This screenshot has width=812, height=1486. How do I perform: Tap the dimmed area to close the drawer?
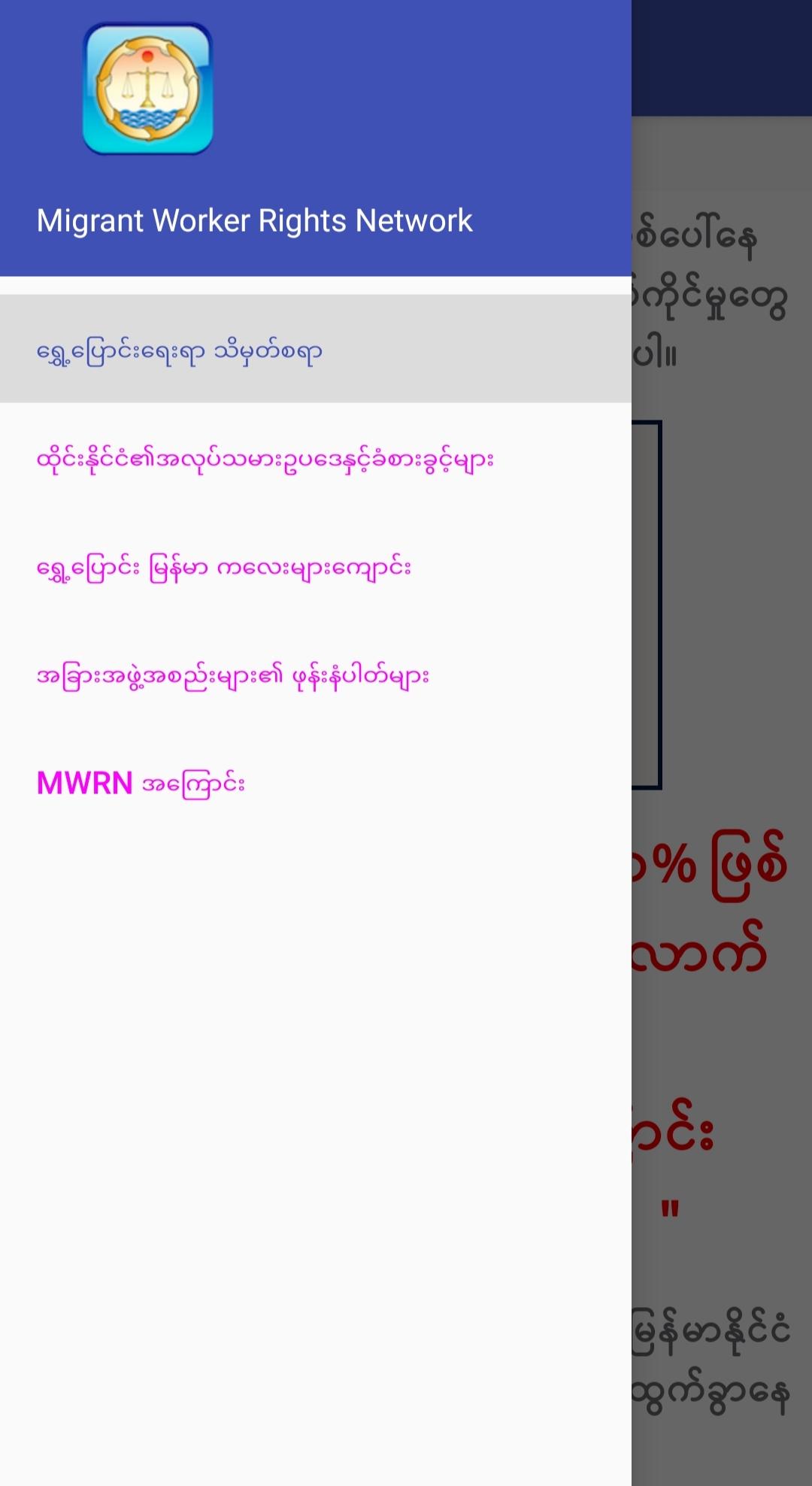coord(722,1053)
